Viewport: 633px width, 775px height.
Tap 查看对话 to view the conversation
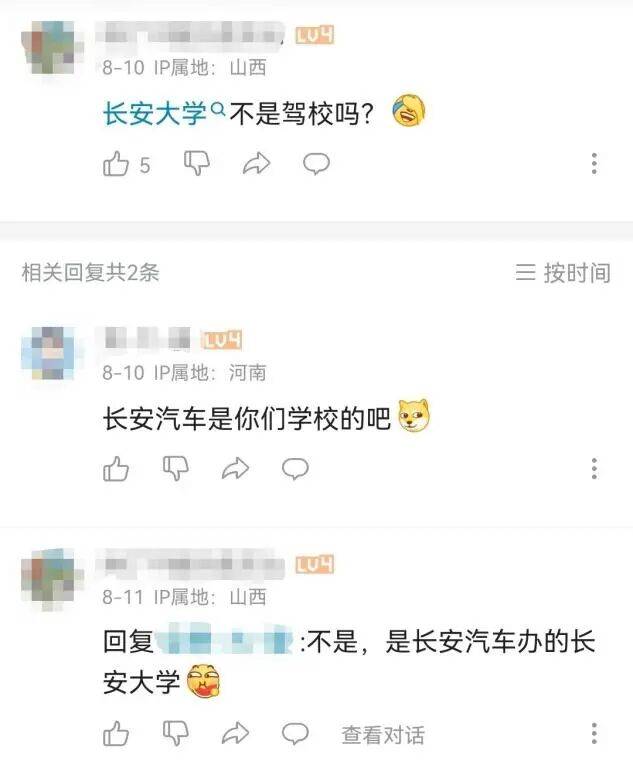point(383,735)
